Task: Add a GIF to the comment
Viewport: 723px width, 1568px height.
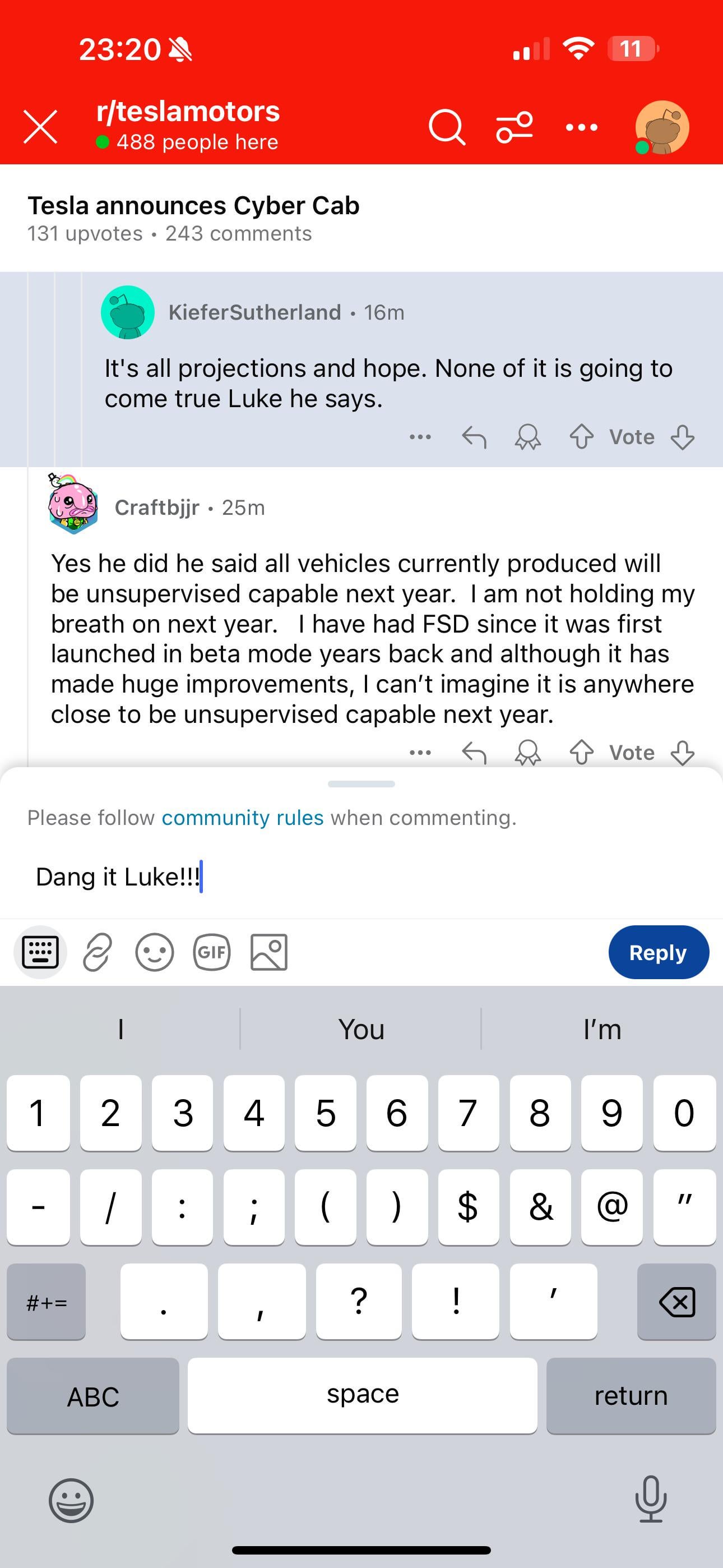Action: [x=212, y=952]
